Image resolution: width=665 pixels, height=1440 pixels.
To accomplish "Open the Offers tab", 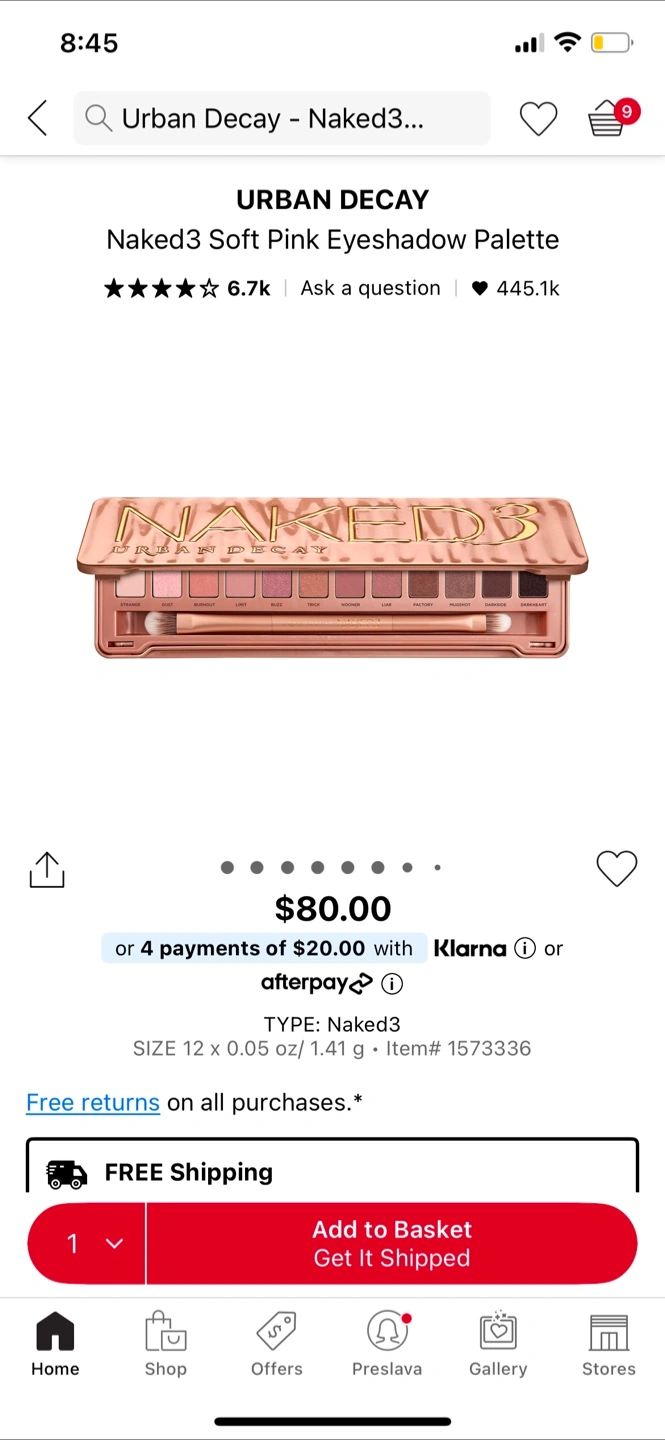I will click(277, 1345).
